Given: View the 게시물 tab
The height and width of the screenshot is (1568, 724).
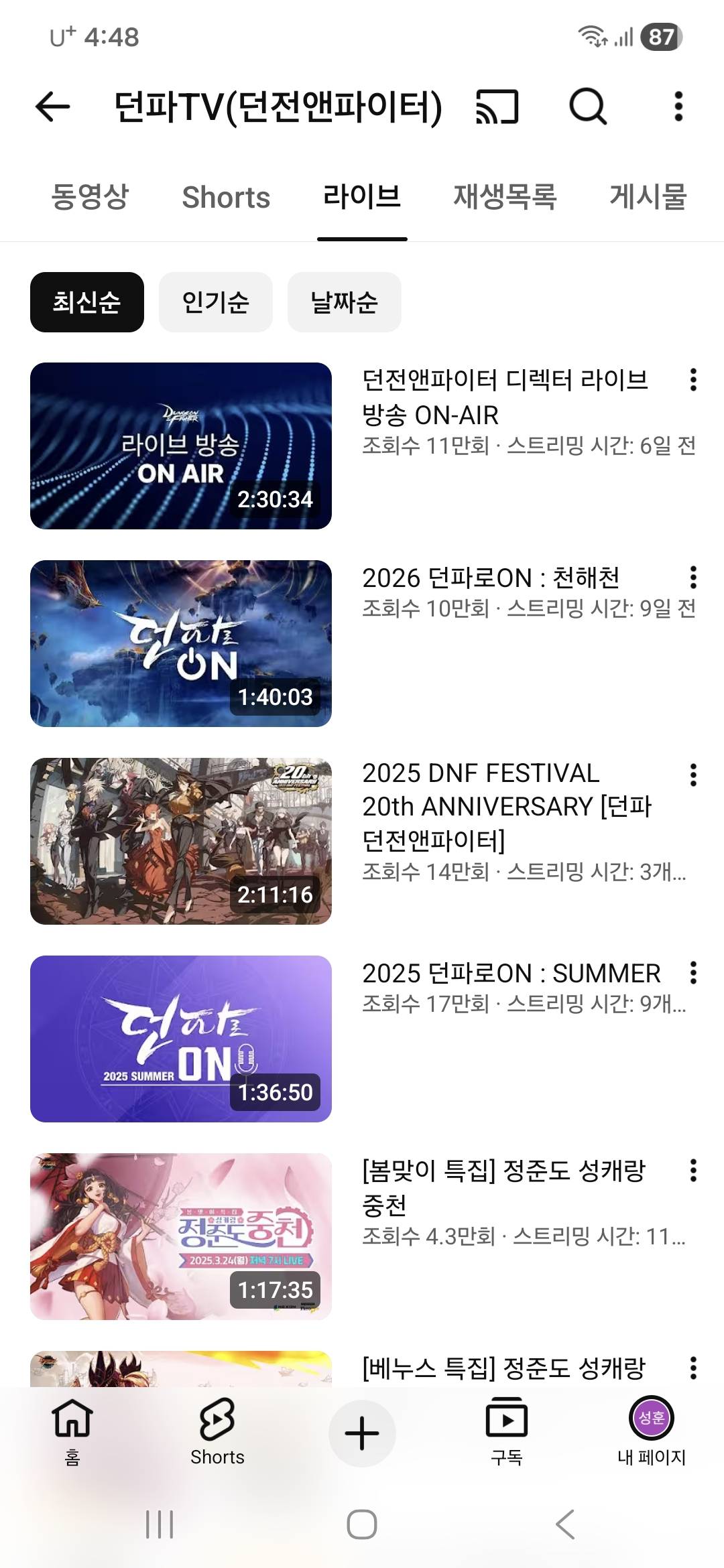Looking at the screenshot, I should point(648,197).
